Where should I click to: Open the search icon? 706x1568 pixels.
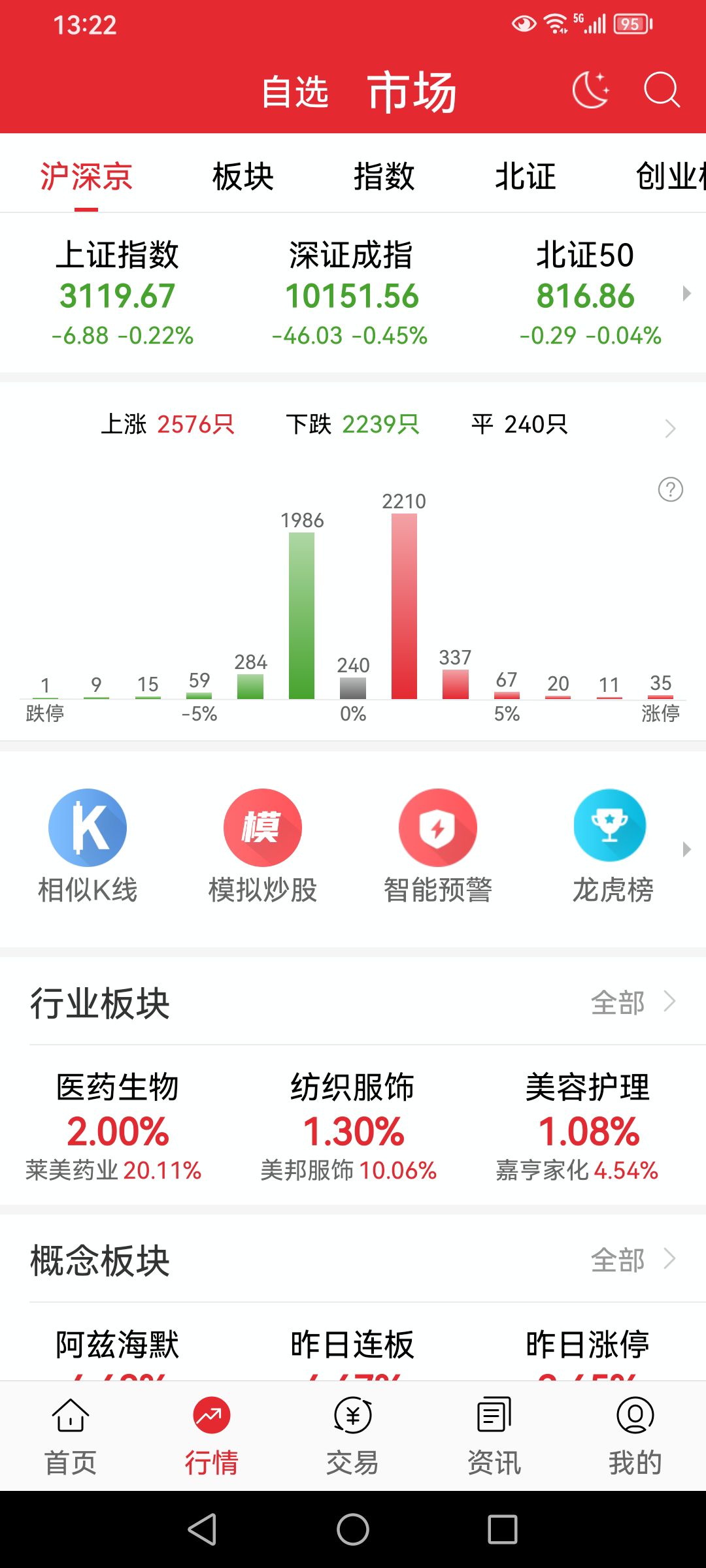(662, 90)
